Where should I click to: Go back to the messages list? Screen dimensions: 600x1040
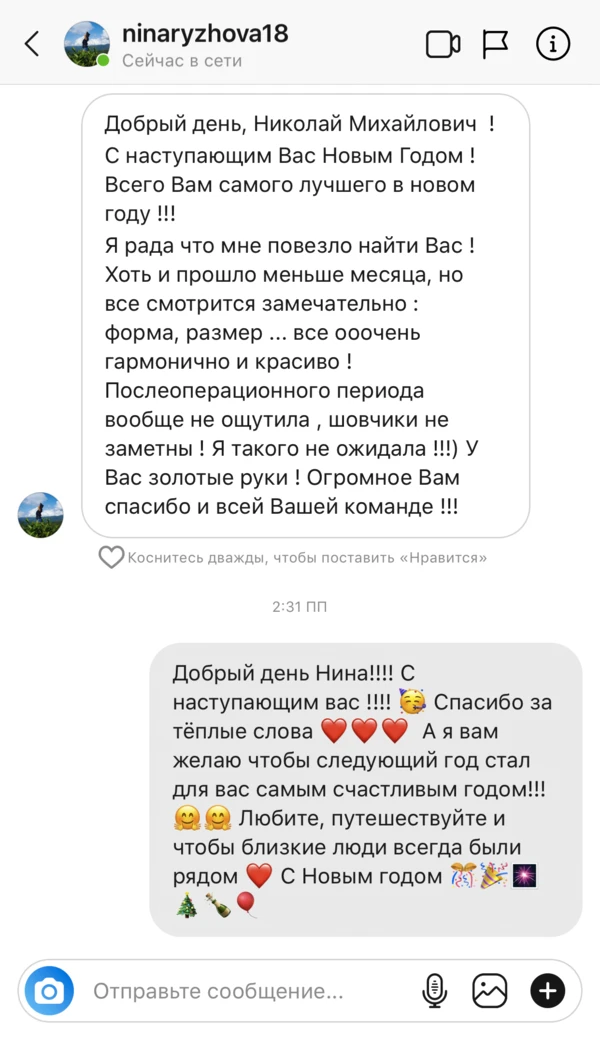coord(32,44)
